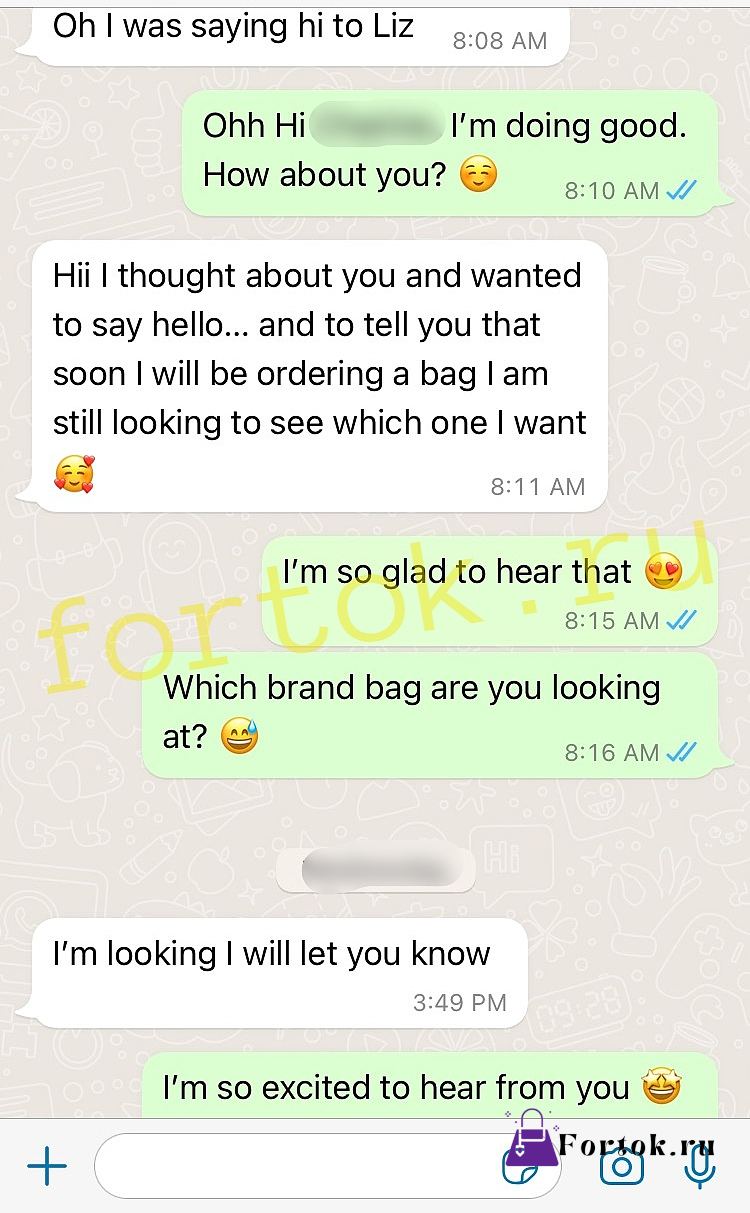Record a voice message with microphone
The width and height of the screenshot is (750, 1213).
(x=700, y=1166)
